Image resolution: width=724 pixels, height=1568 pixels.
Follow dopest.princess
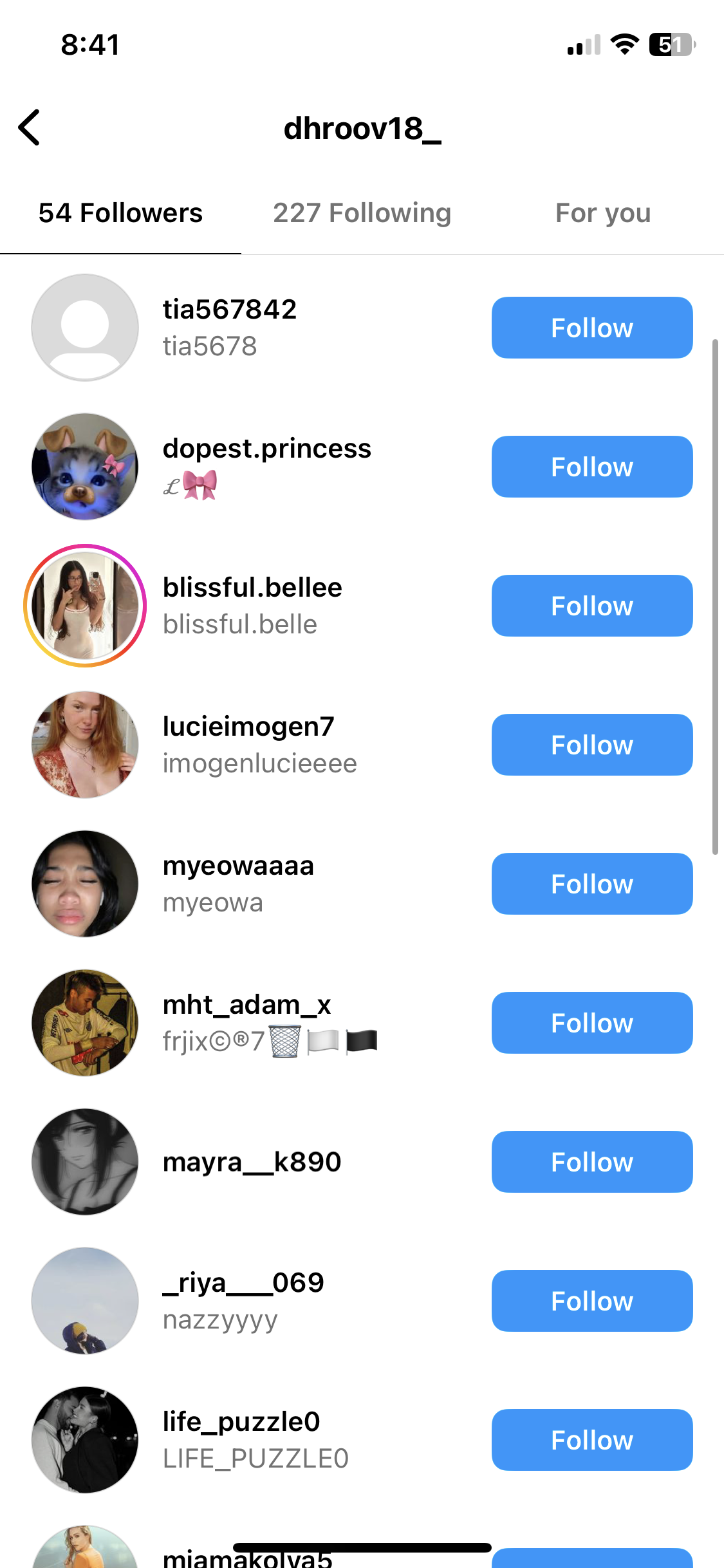point(591,467)
